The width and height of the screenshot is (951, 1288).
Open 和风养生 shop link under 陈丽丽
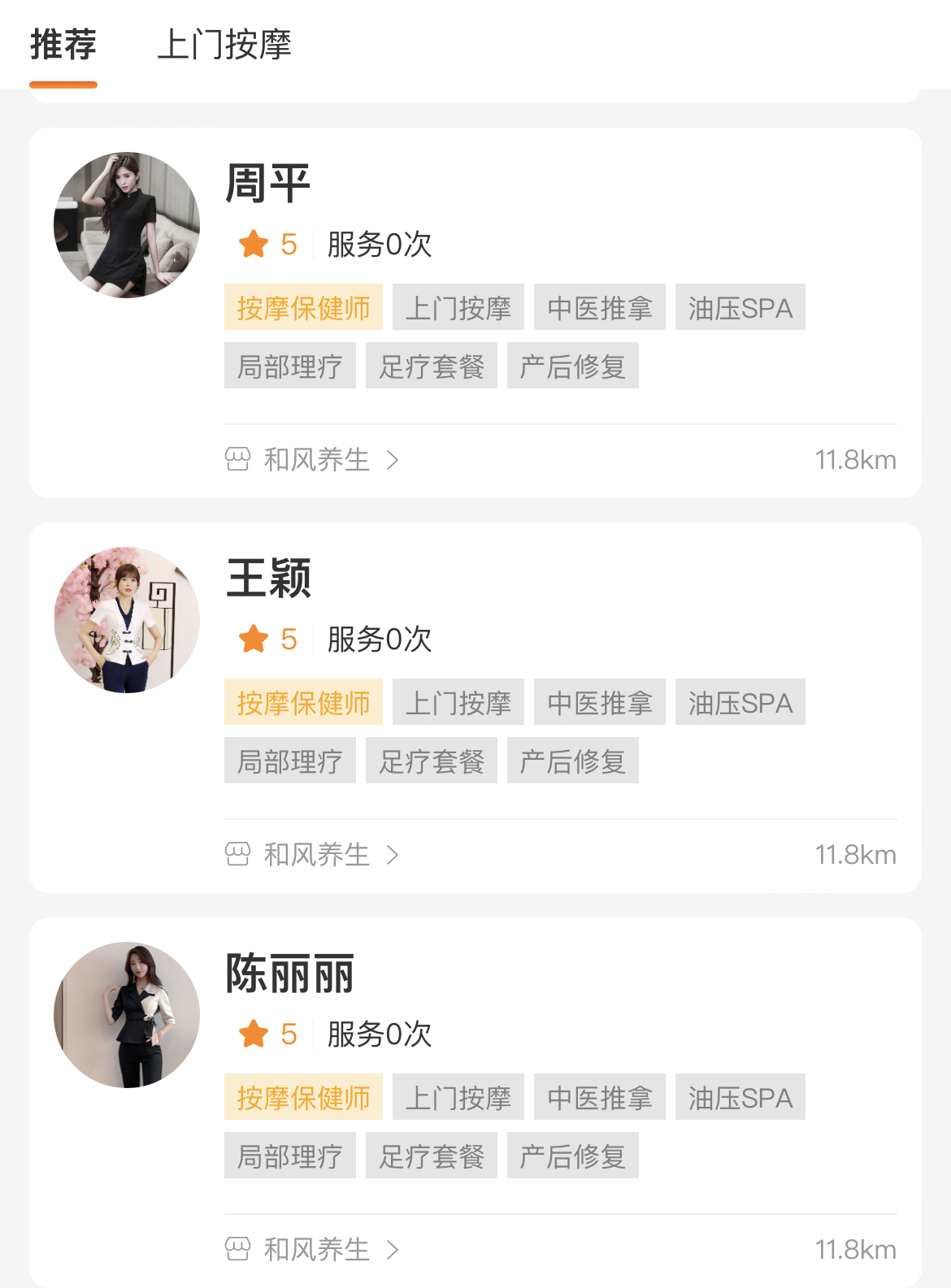coord(313,1250)
